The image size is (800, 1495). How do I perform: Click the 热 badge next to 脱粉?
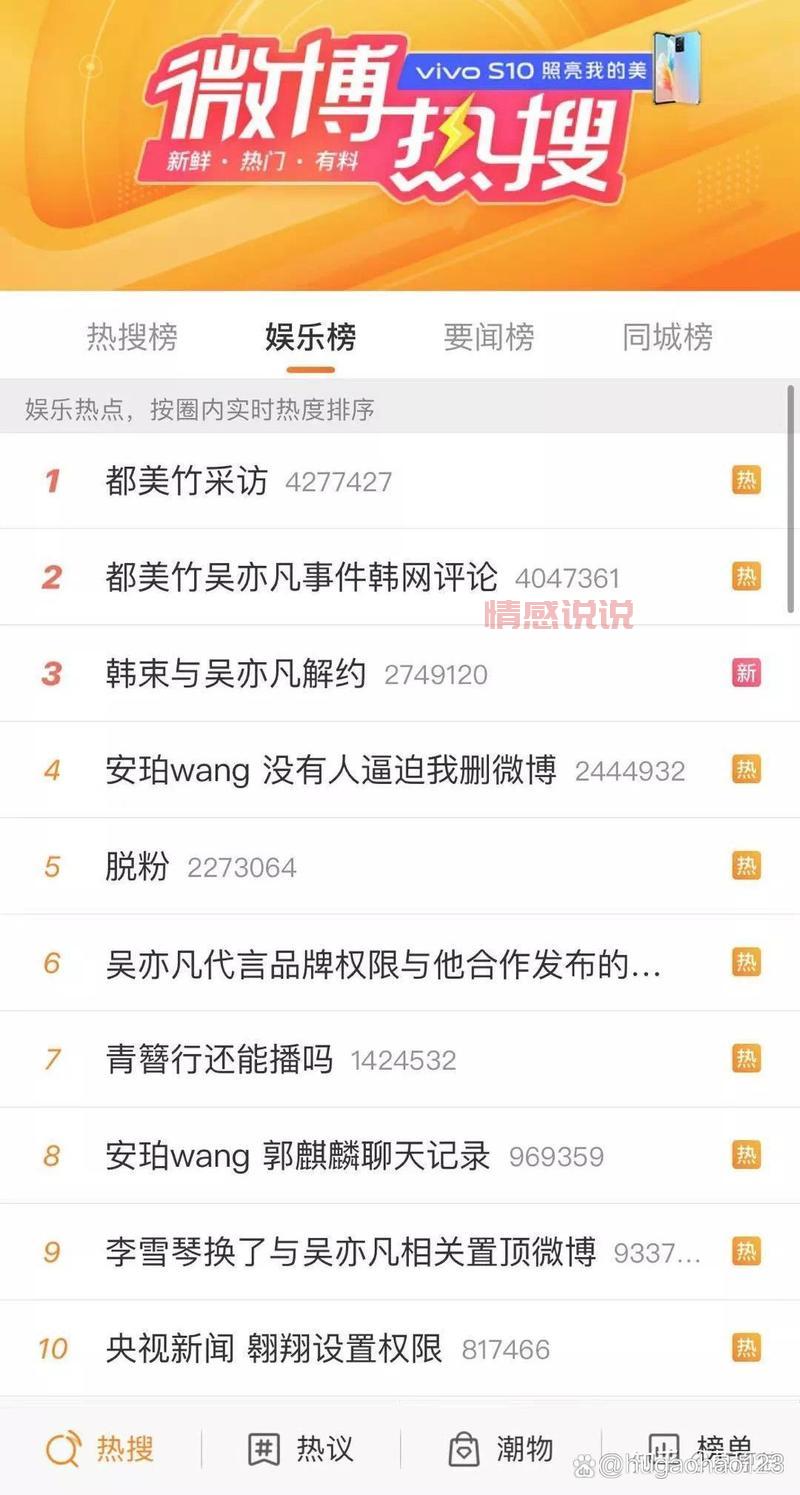745,866
